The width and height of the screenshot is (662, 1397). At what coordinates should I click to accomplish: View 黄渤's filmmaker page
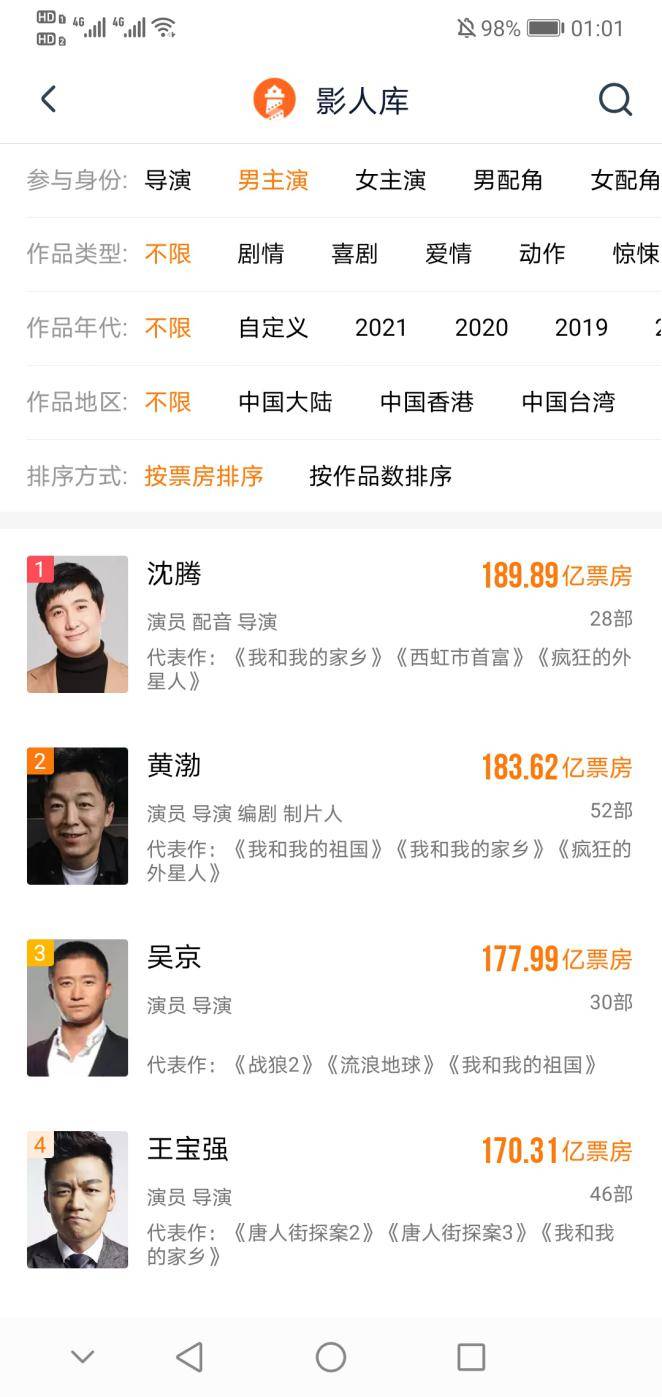coord(331,816)
